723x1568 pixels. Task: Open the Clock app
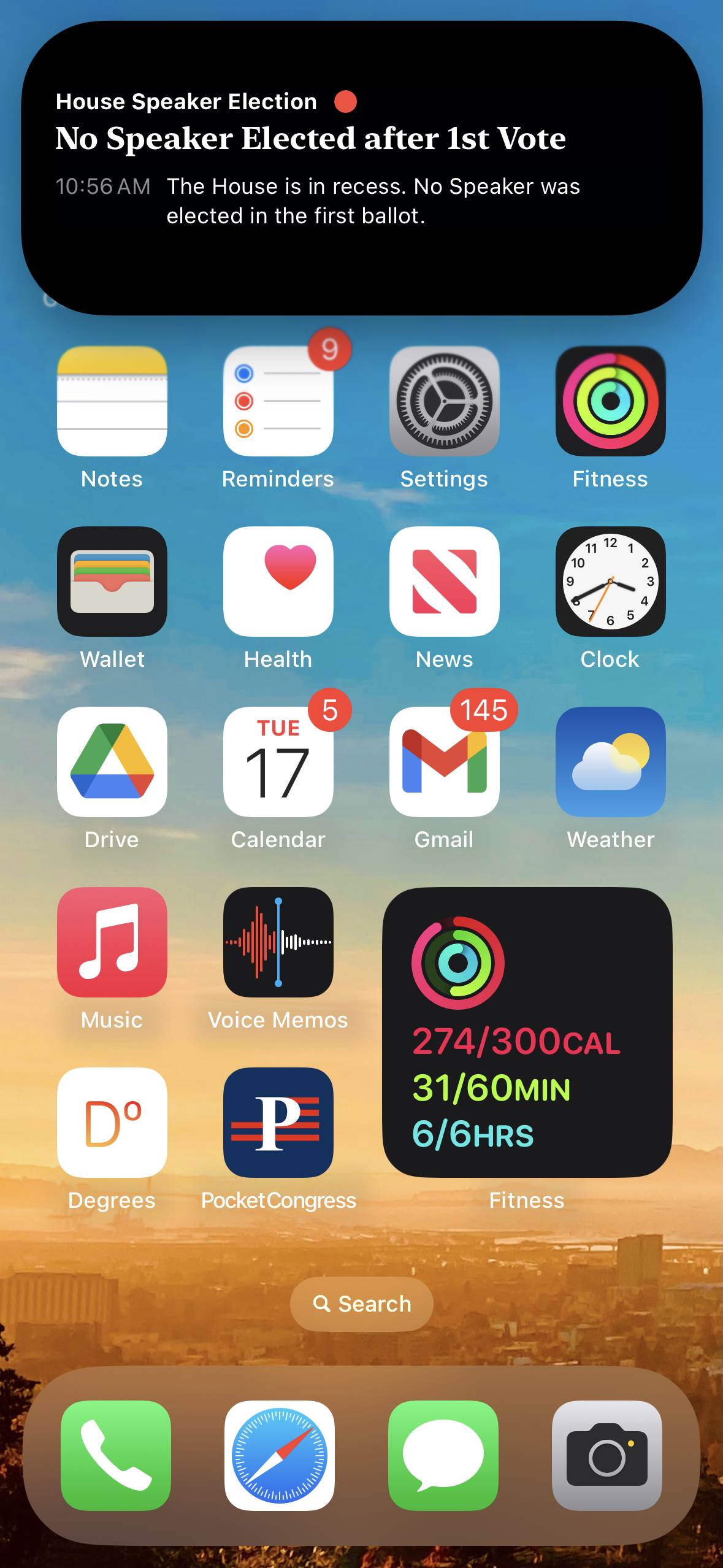coord(611,582)
